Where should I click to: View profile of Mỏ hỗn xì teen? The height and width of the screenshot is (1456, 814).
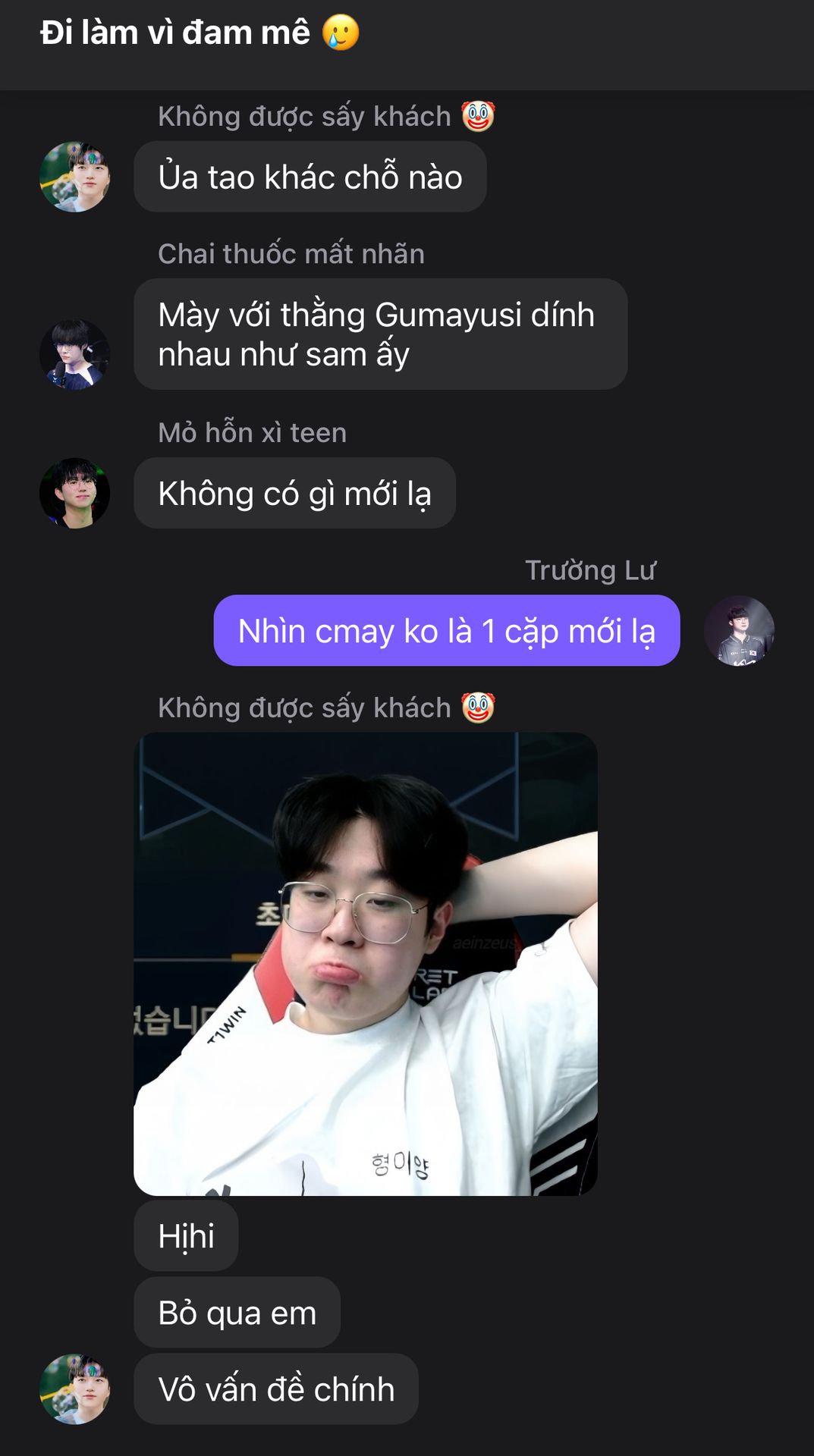click(x=74, y=493)
